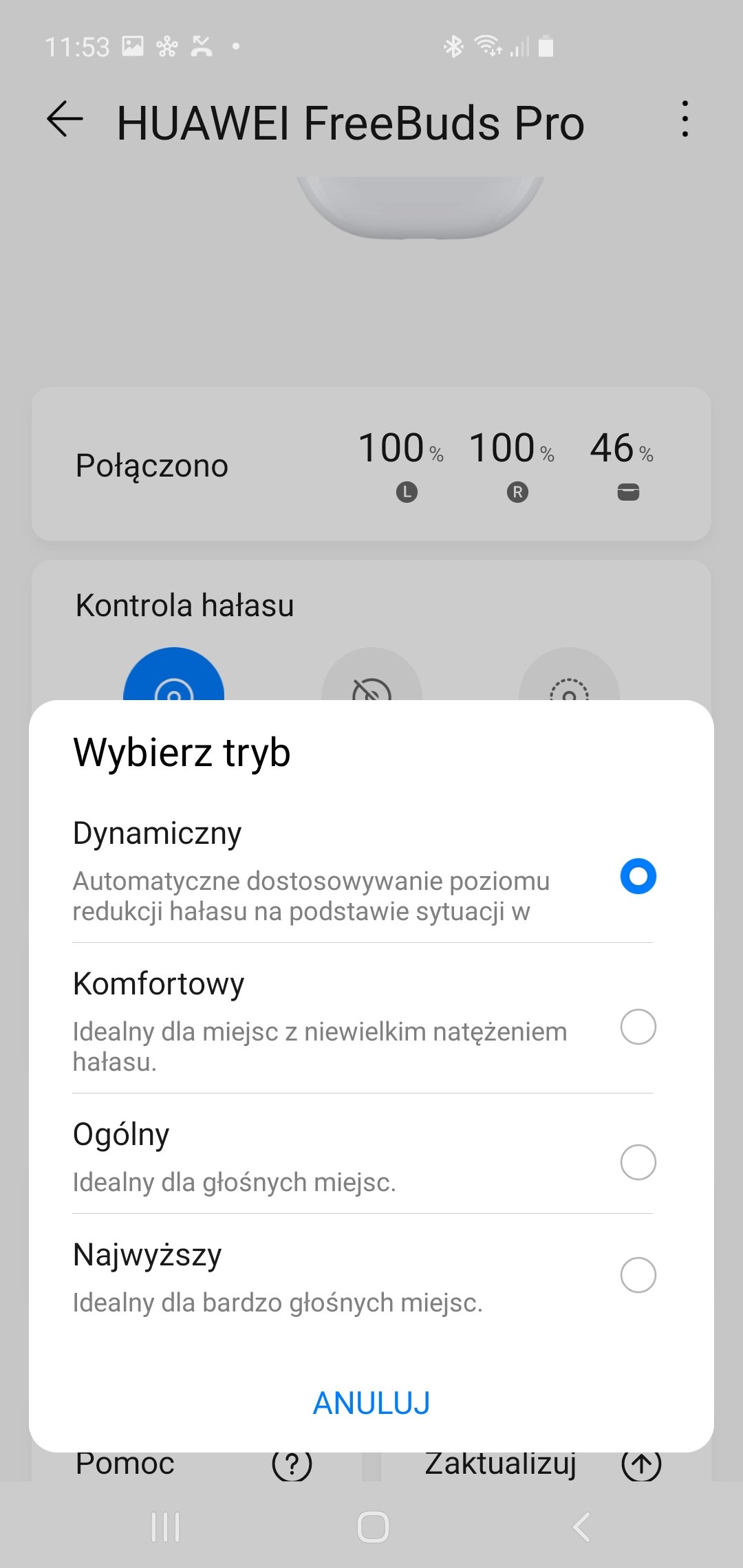Tap the system back button
This screenshot has height=1568, width=743.
581,1527
